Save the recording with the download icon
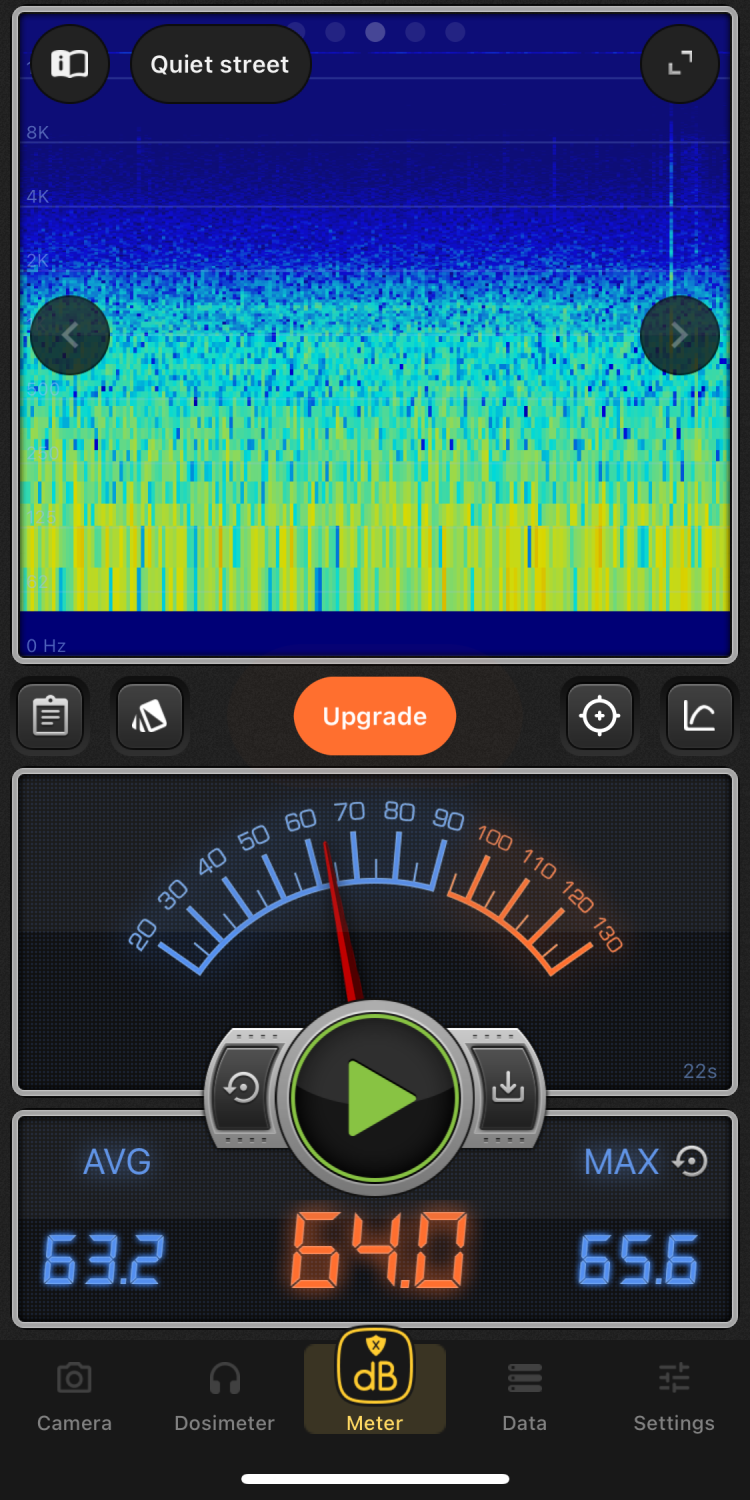The height and width of the screenshot is (1500, 750). pyautogui.click(x=508, y=1087)
